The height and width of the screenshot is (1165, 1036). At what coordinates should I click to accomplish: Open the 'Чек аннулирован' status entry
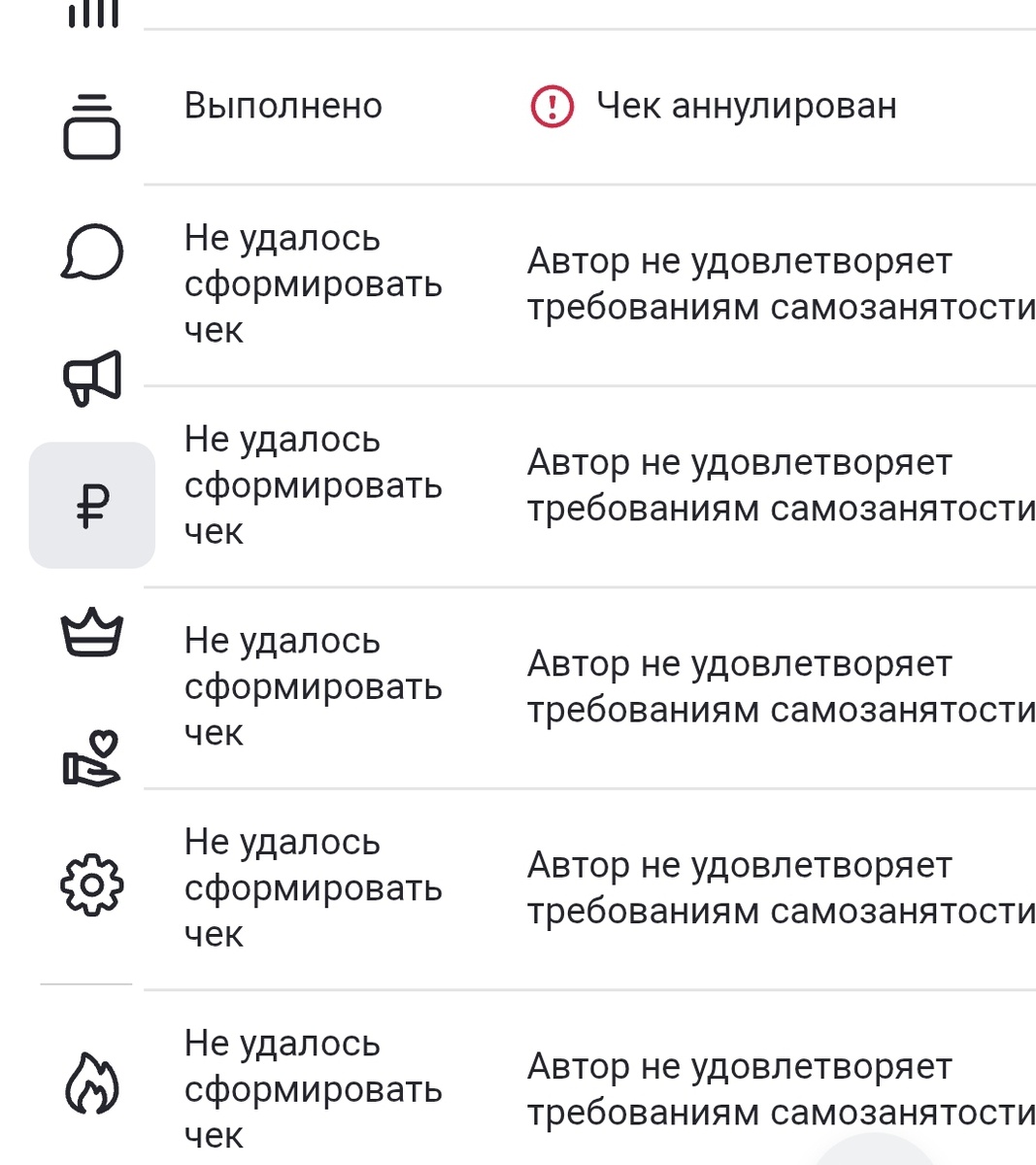click(748, 105)
